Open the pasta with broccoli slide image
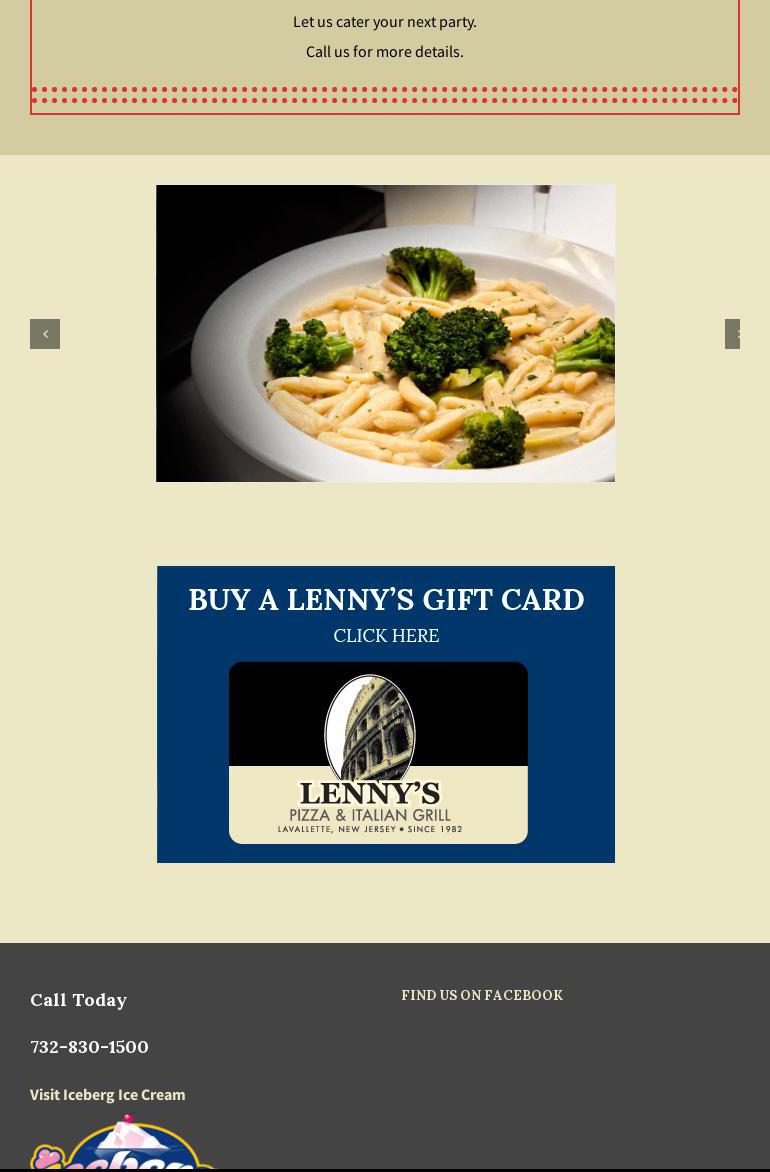 click(x=386, y=333)
